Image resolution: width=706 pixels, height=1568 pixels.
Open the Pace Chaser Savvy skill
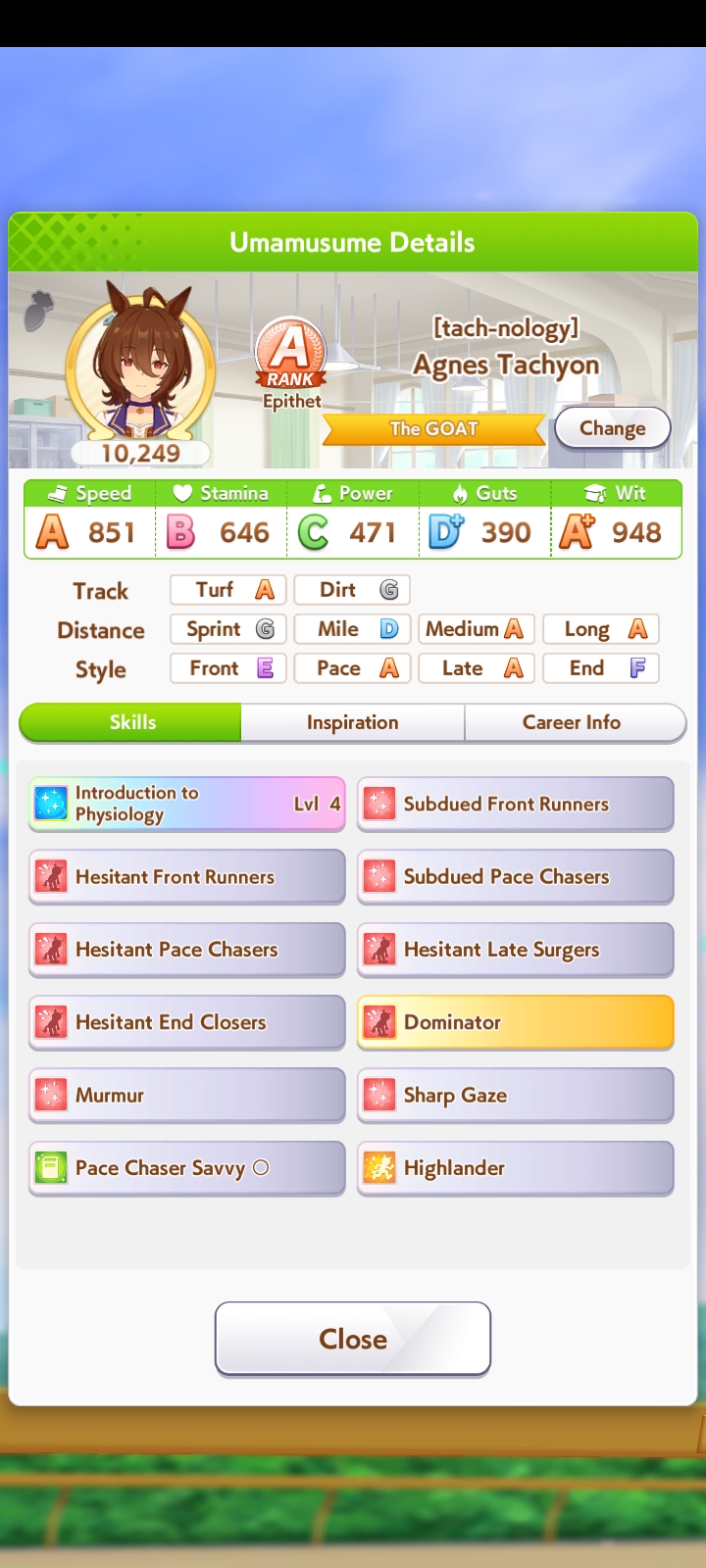pos(186,1167)
